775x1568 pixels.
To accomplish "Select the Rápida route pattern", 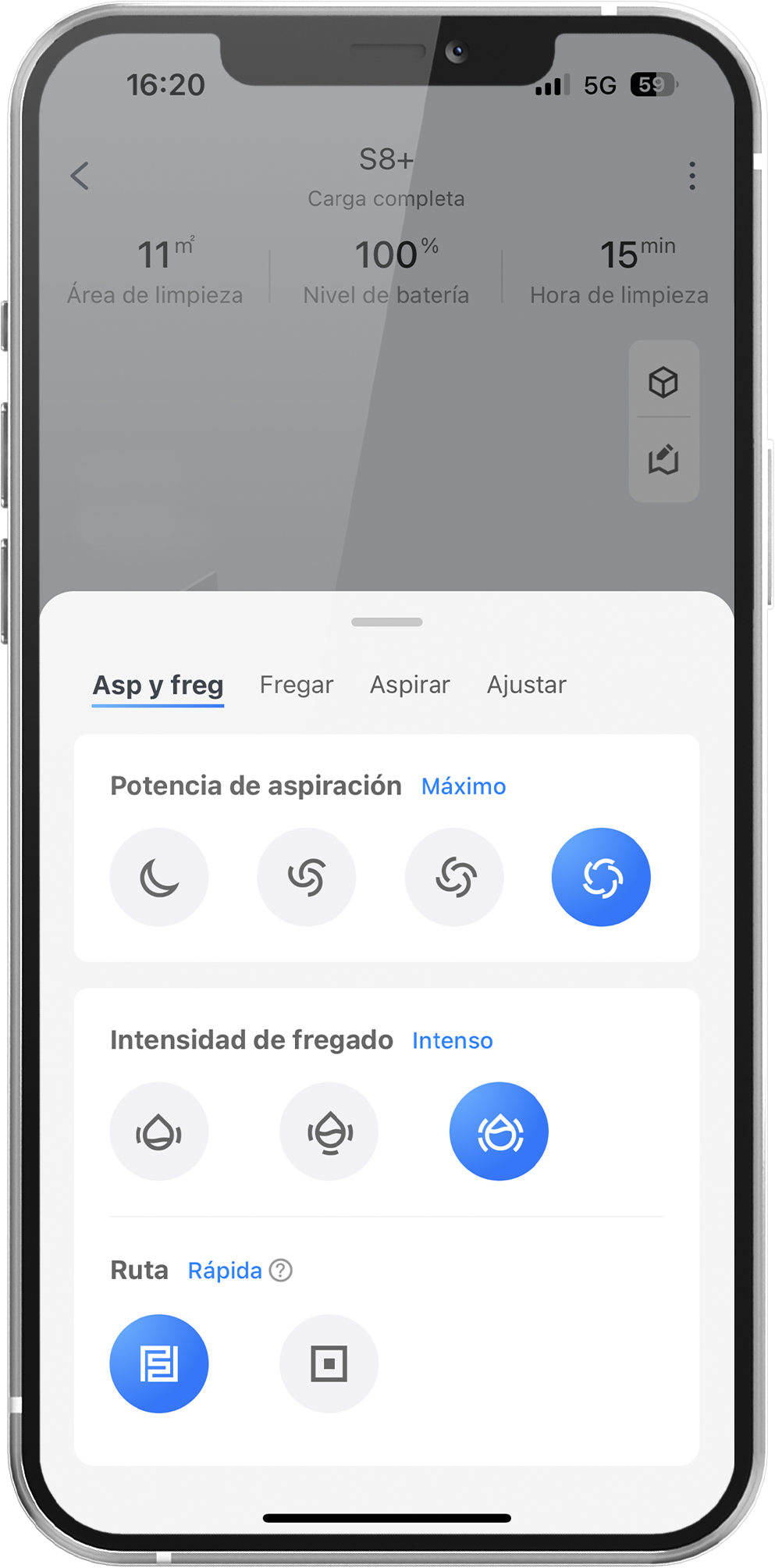I will click(x=159, y=1363).
